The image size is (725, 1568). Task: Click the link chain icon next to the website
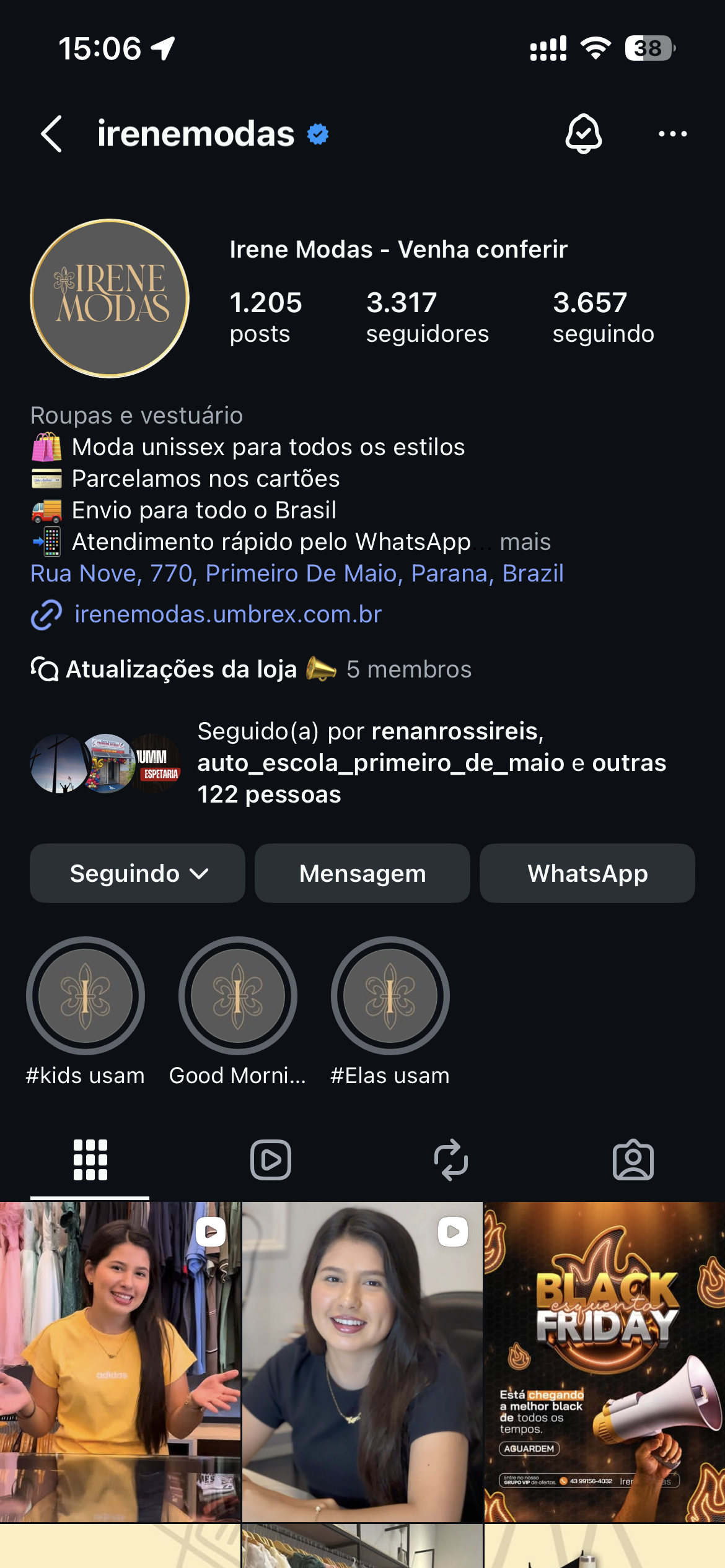pos(46,614)
